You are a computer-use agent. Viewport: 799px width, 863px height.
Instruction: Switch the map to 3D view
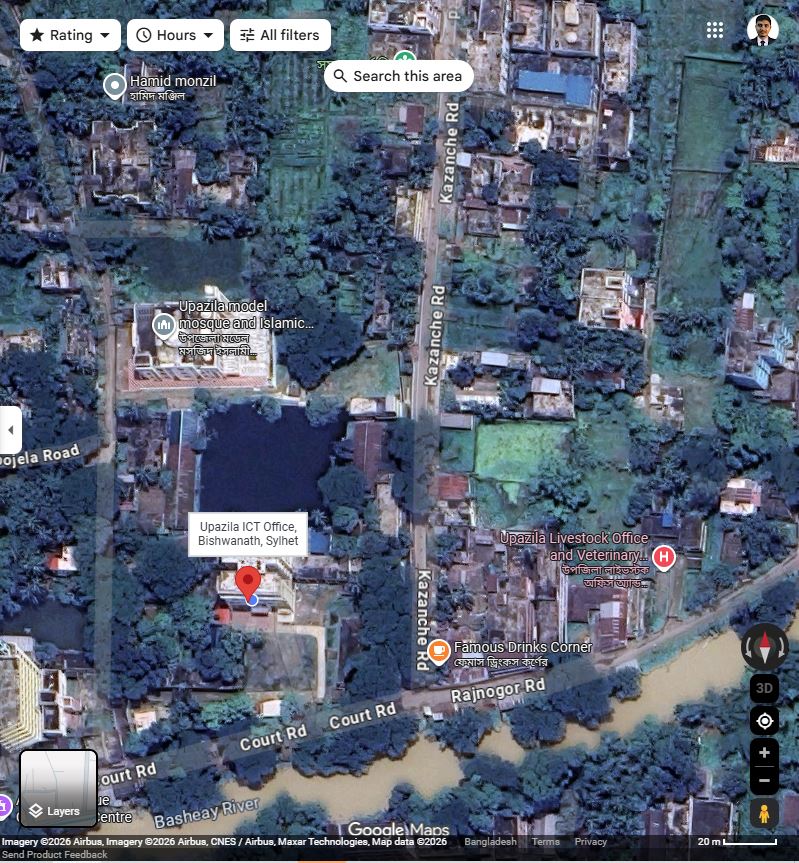(764, 689)
